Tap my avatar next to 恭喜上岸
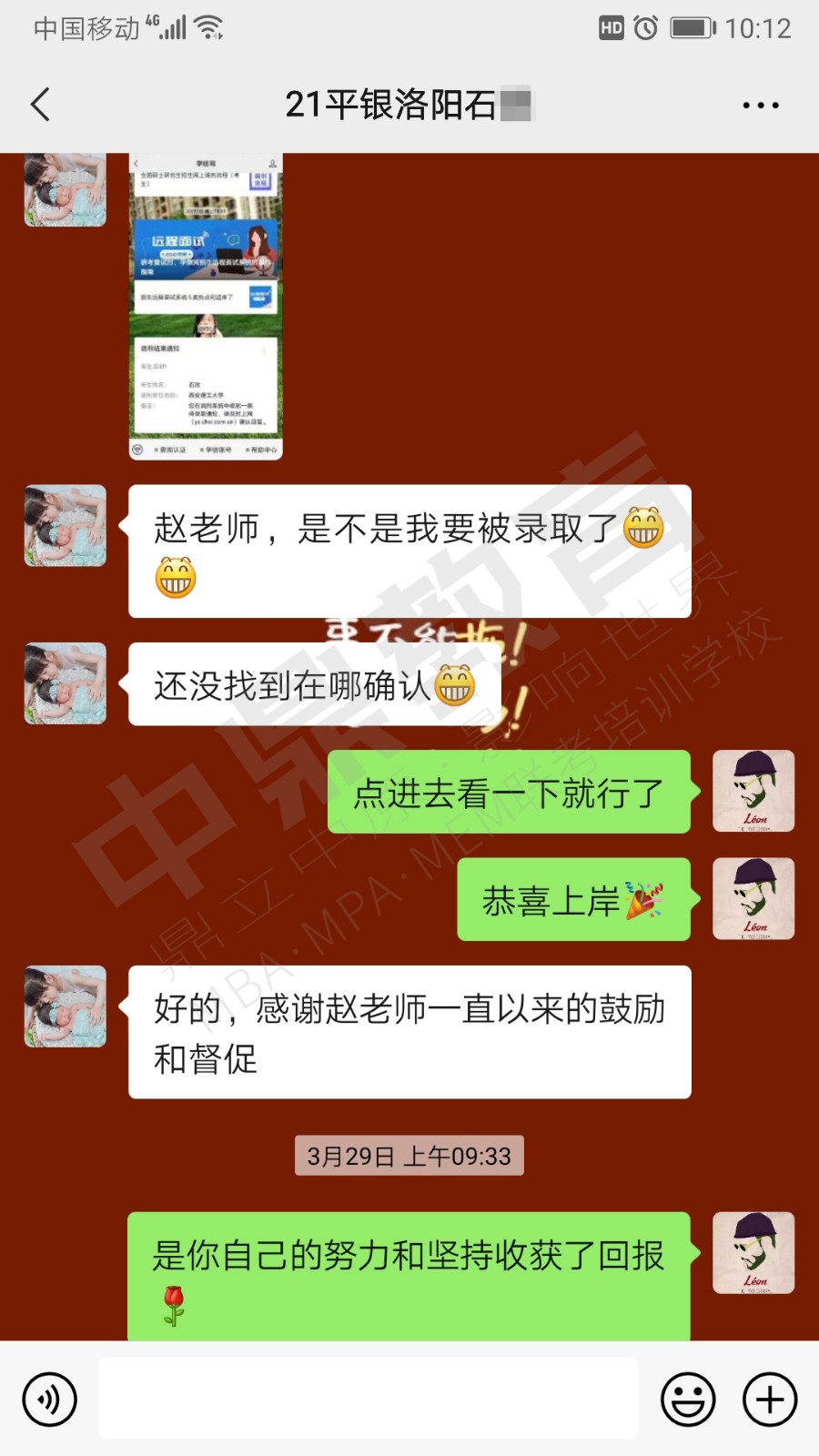 pos(753,899)
